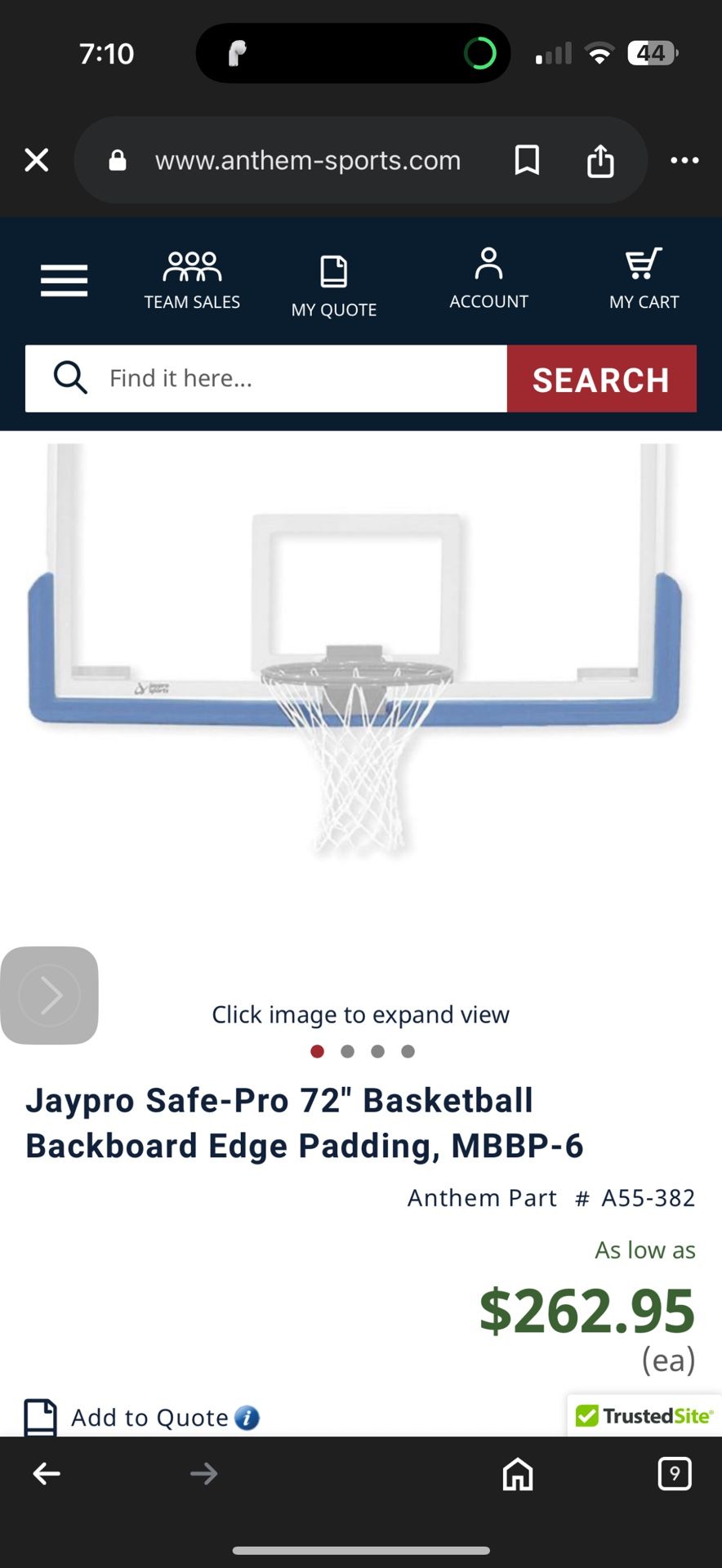Open the Account page
The width and height of the screenshot is (722, 1568).
[488, 278]
